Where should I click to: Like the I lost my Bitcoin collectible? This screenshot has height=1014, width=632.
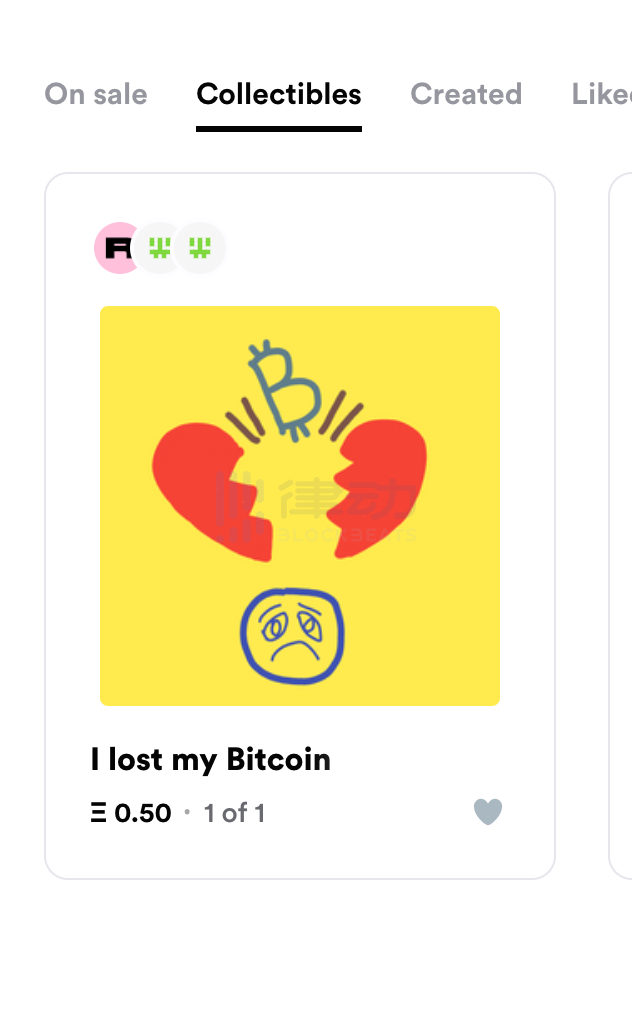[487, 812]
